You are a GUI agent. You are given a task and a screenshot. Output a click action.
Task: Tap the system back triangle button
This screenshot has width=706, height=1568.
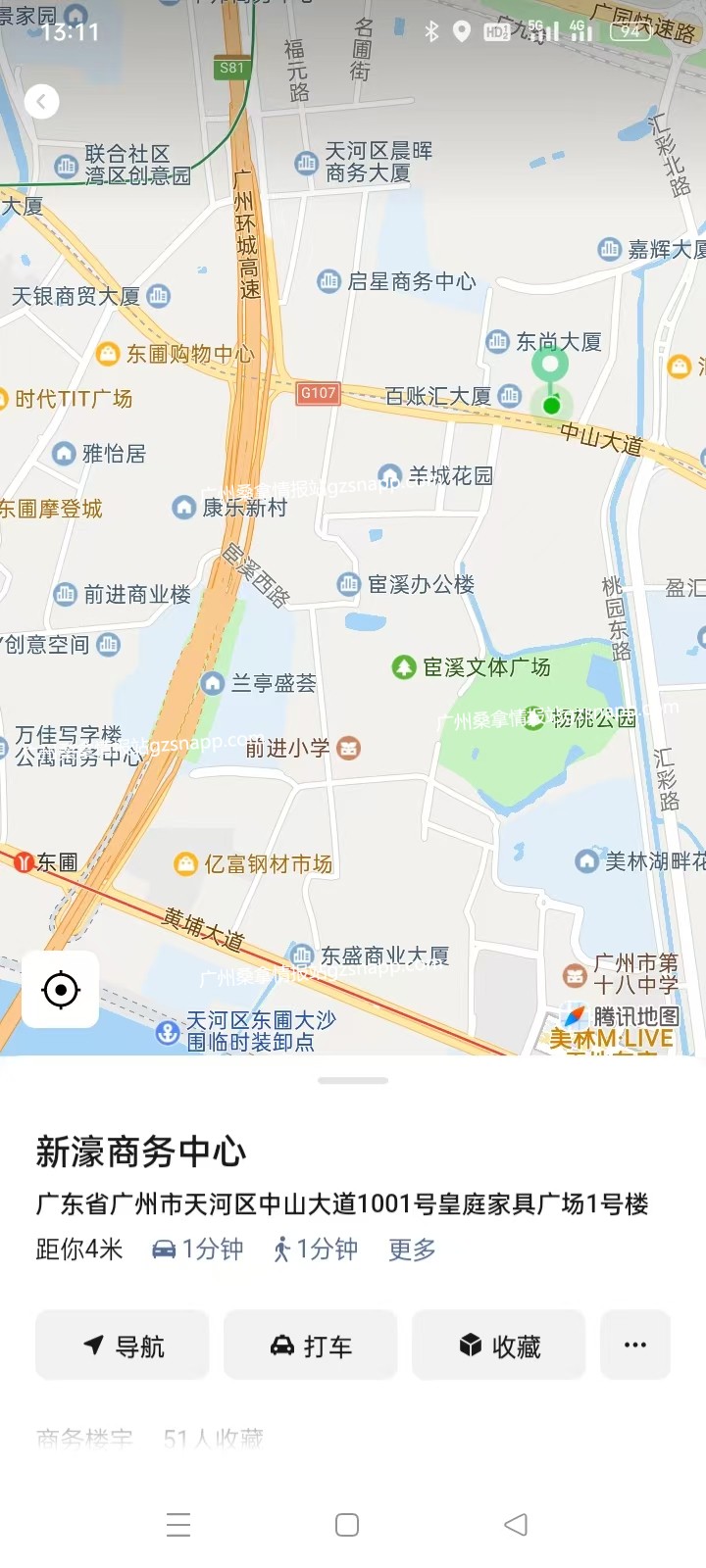pyautogui.click(x=516, y=1525)
